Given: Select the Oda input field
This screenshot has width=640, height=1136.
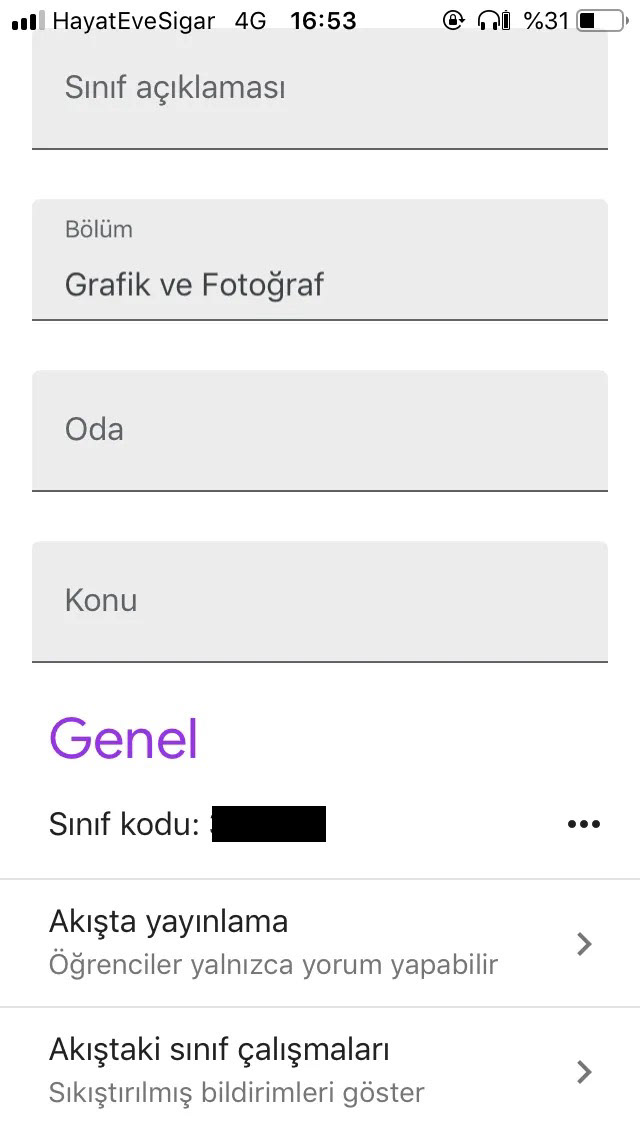Looking at the screenshot, I should coord(320,430).
